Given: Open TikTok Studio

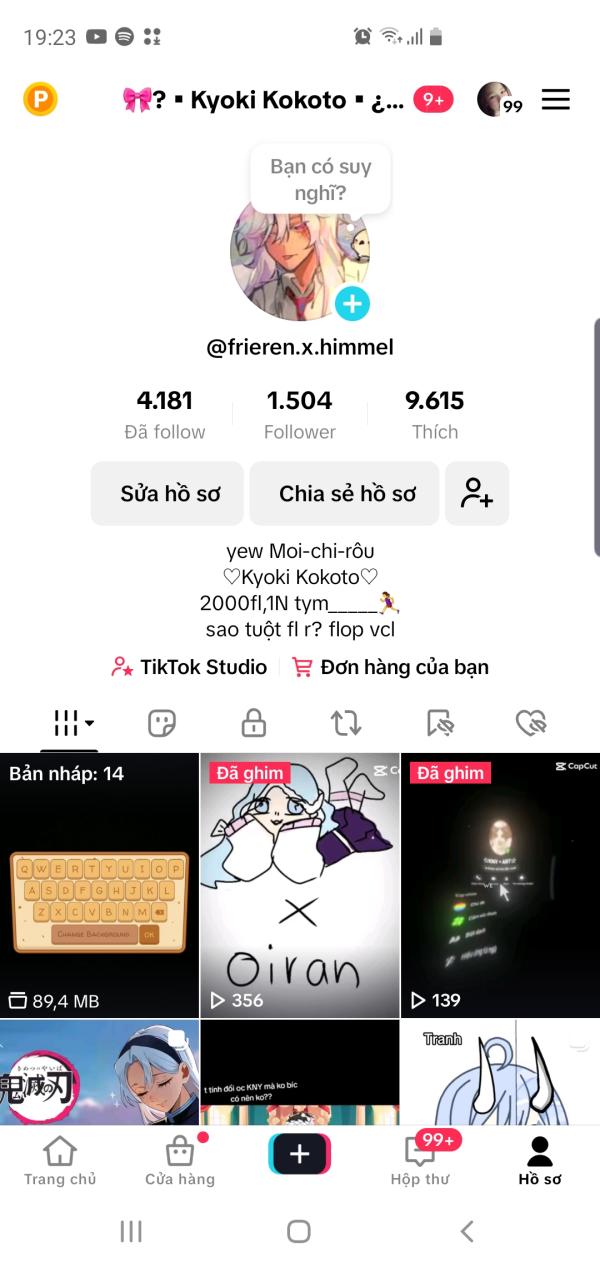Looking at the screenshot, I should click(190, 667).
